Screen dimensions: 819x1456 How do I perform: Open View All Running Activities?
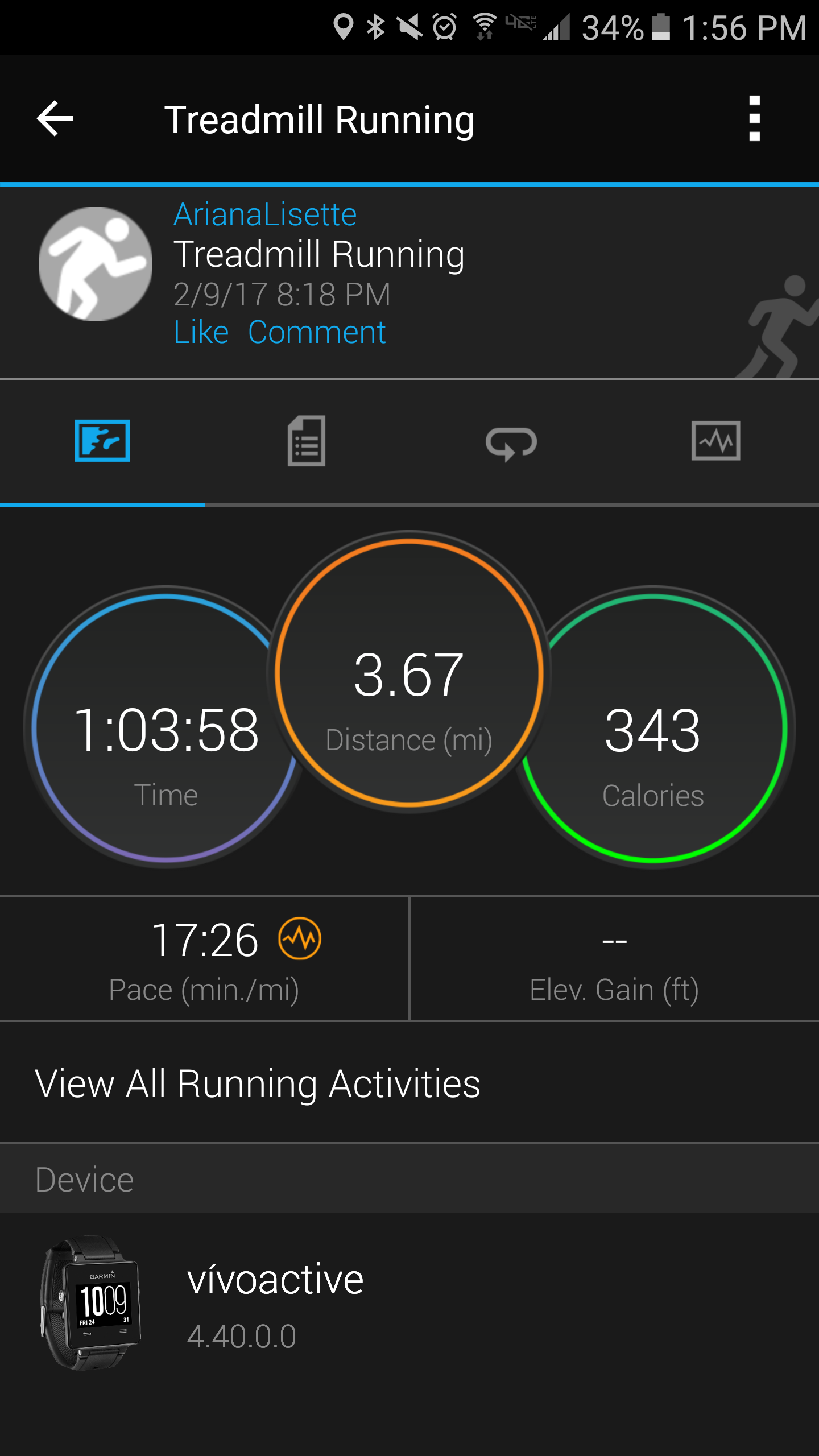(409, 1083)
